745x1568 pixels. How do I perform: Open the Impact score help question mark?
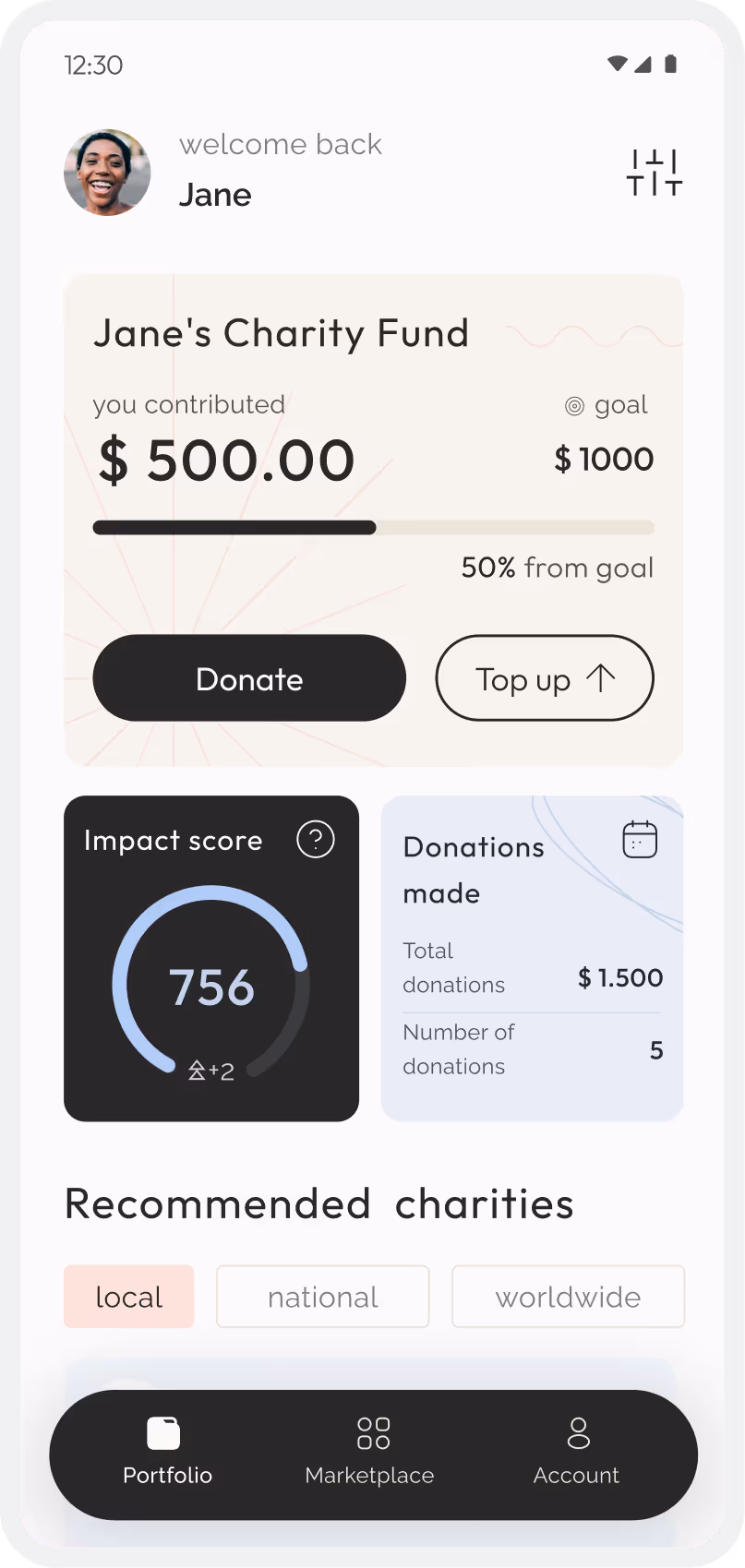point(314,840)
